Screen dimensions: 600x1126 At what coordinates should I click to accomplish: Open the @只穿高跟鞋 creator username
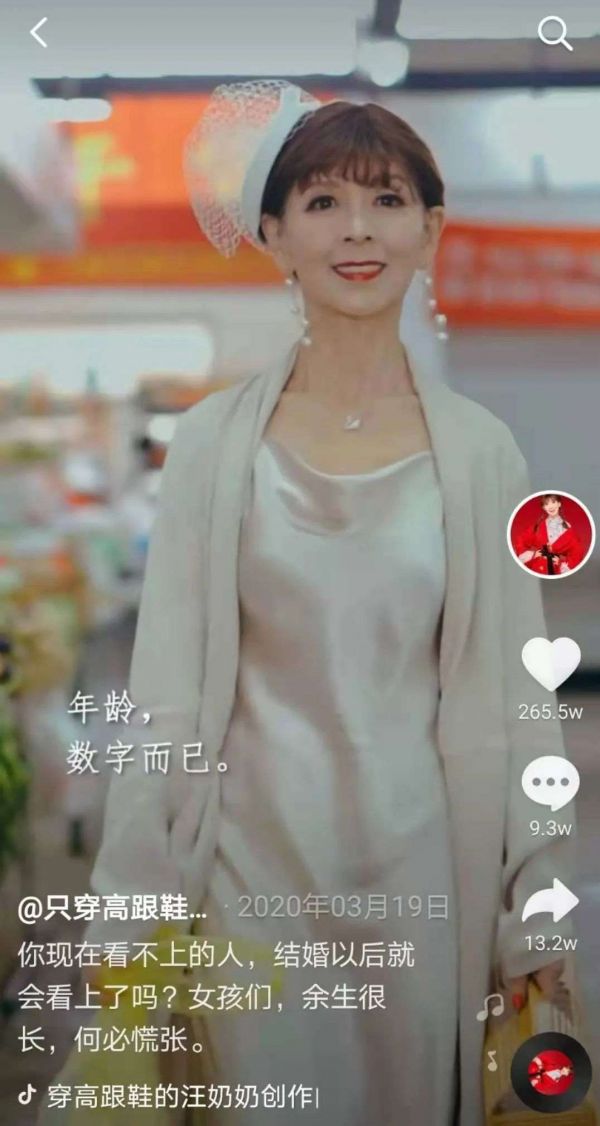tap(113, 908)
